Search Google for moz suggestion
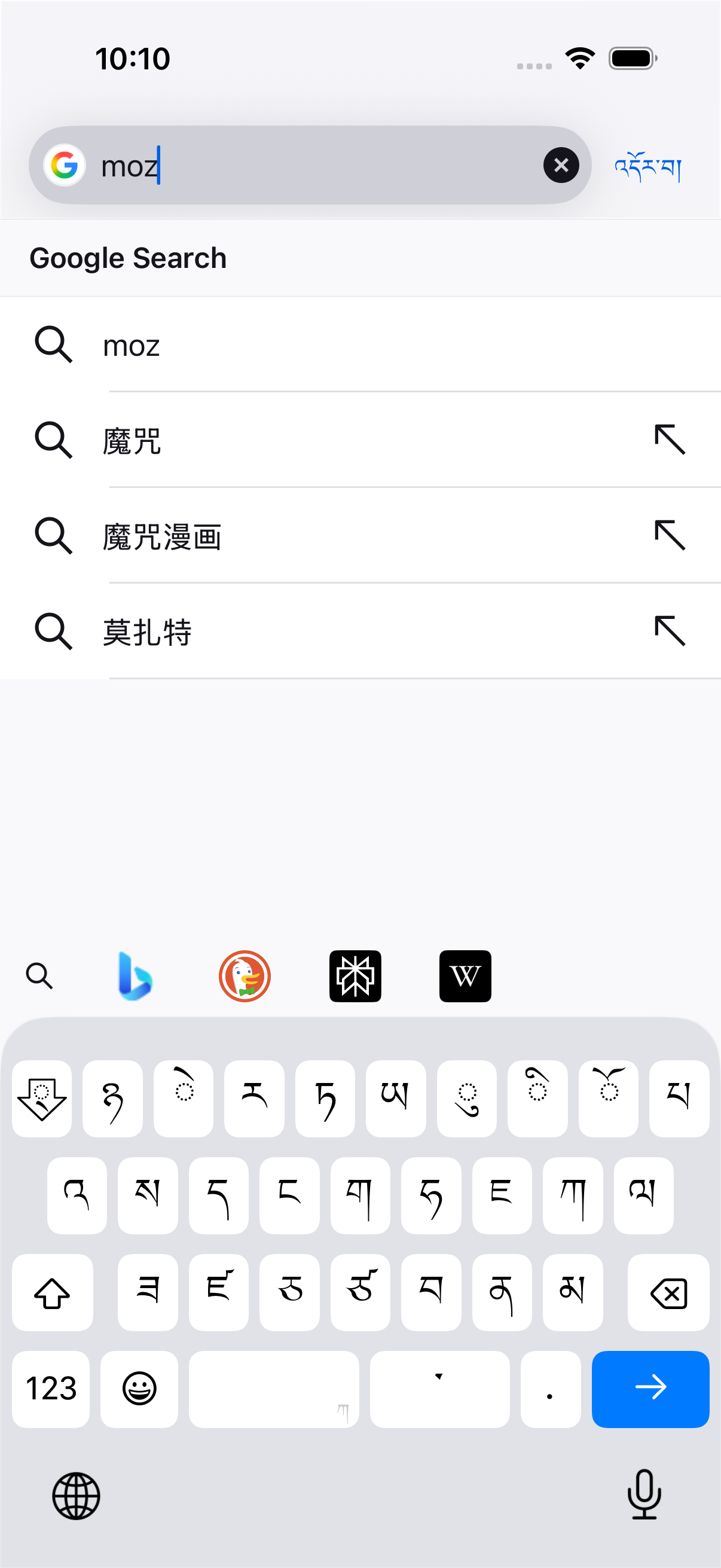 360,344
